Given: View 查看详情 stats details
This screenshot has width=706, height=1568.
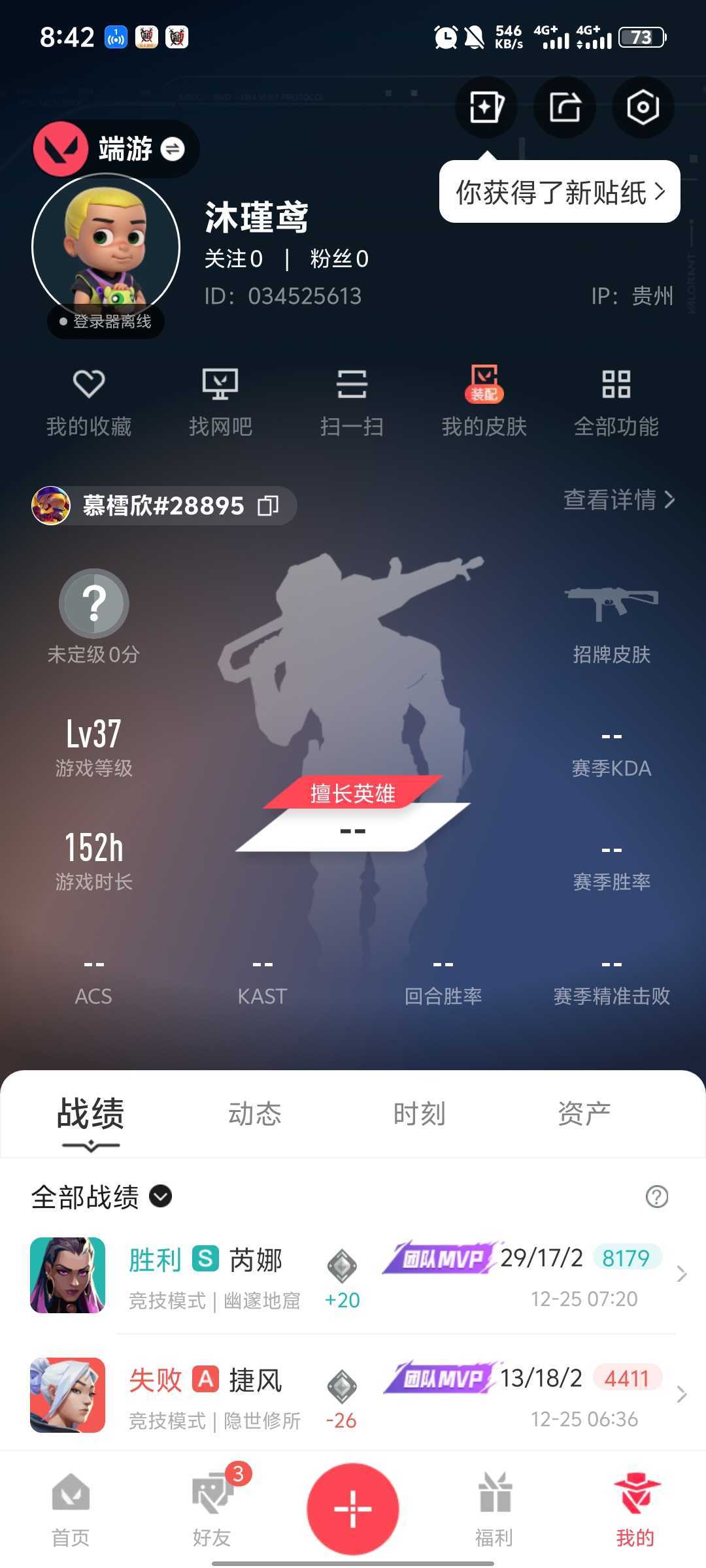Looking at the screenshot, I should (x=618, y=500).
